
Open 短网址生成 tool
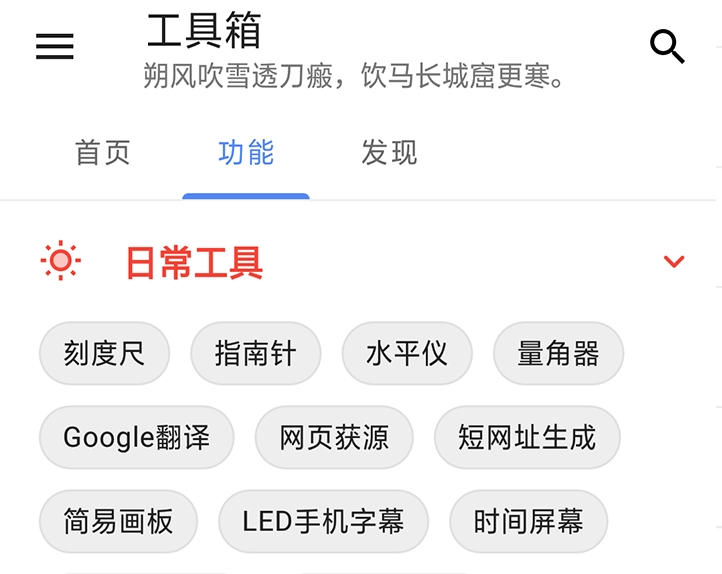527,437
